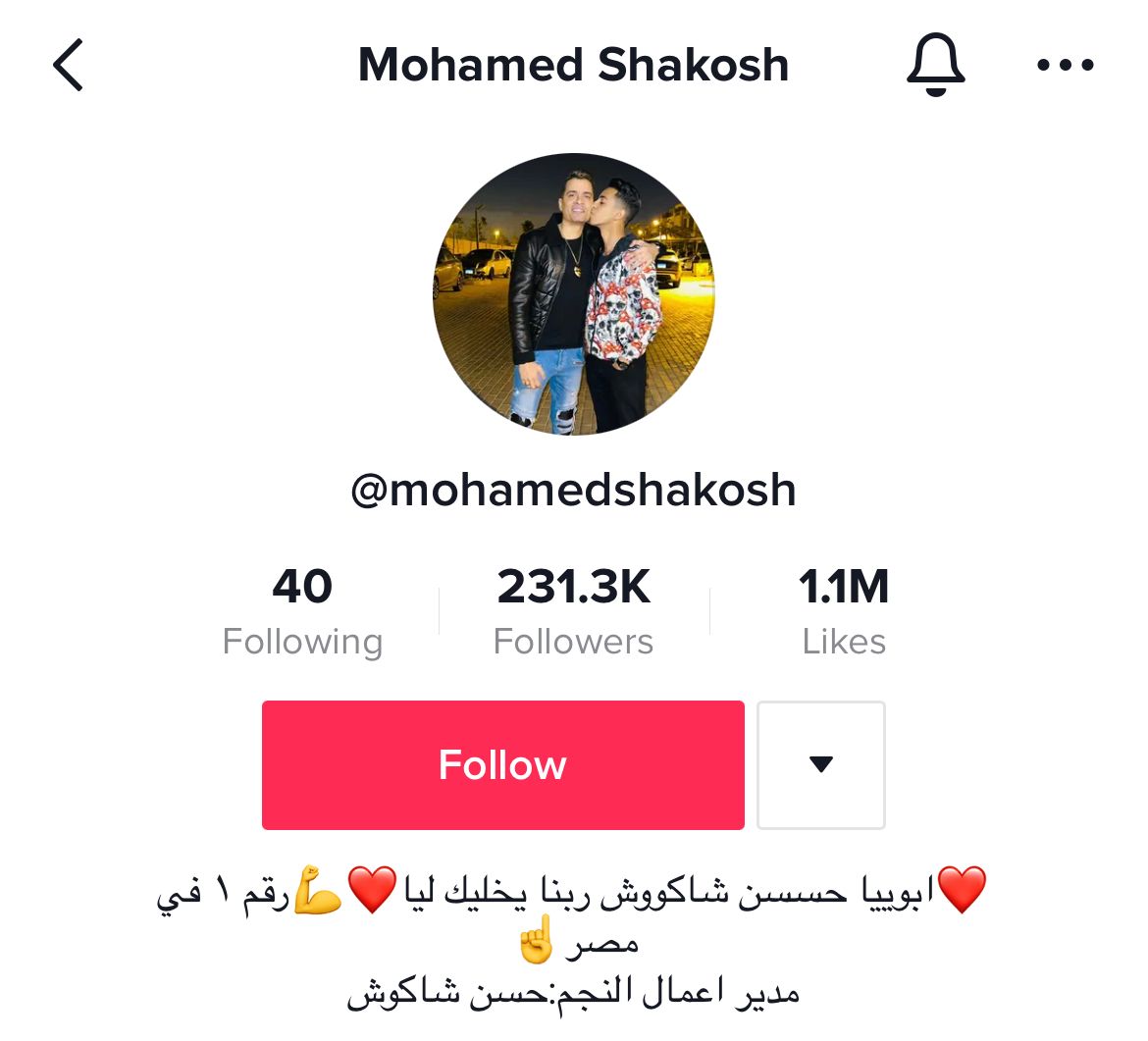View the profile photo
The image size is (1148, 1041).
(x=574, y=293)
